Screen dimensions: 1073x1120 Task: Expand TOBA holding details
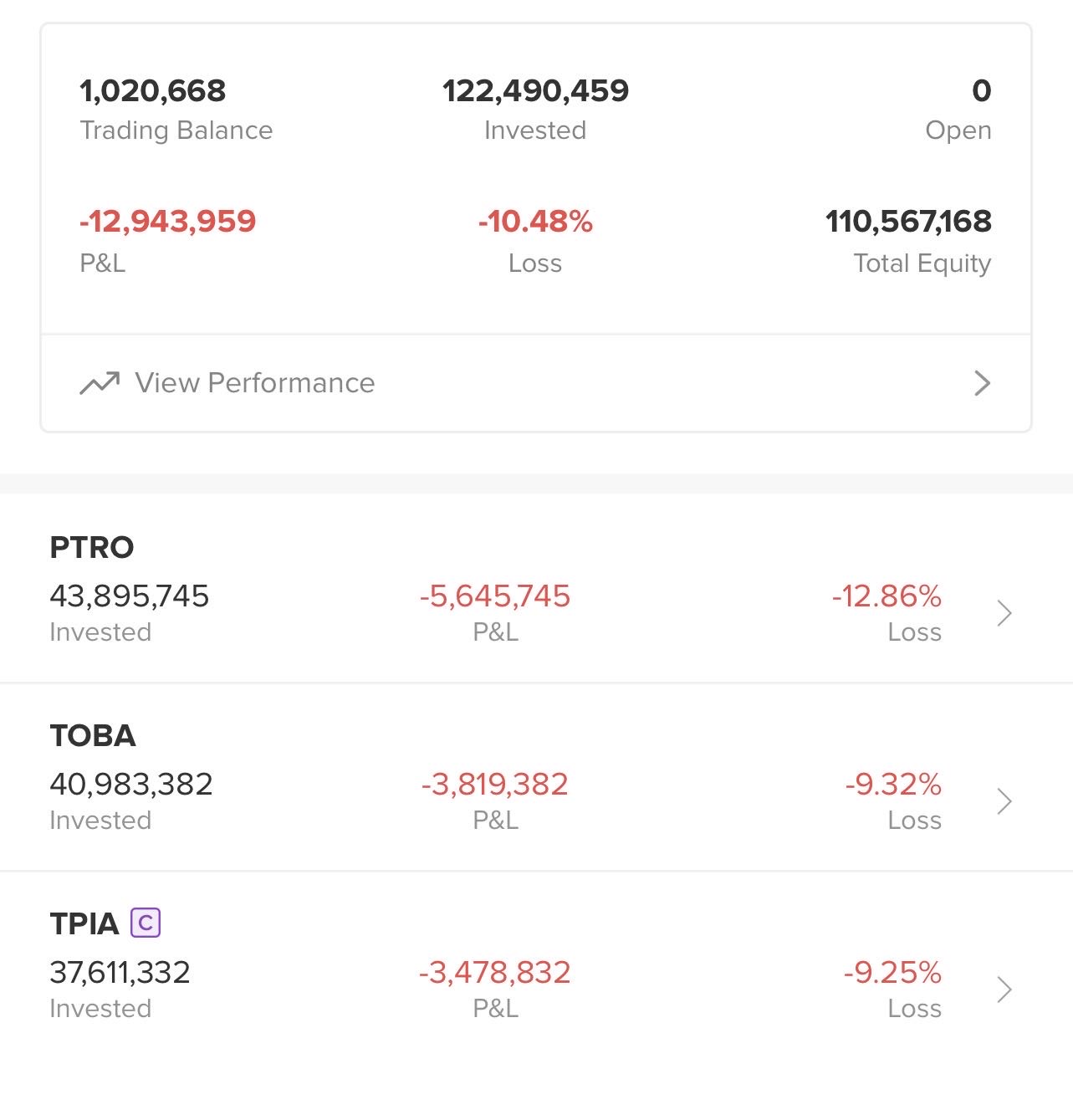pos(1003,800)
